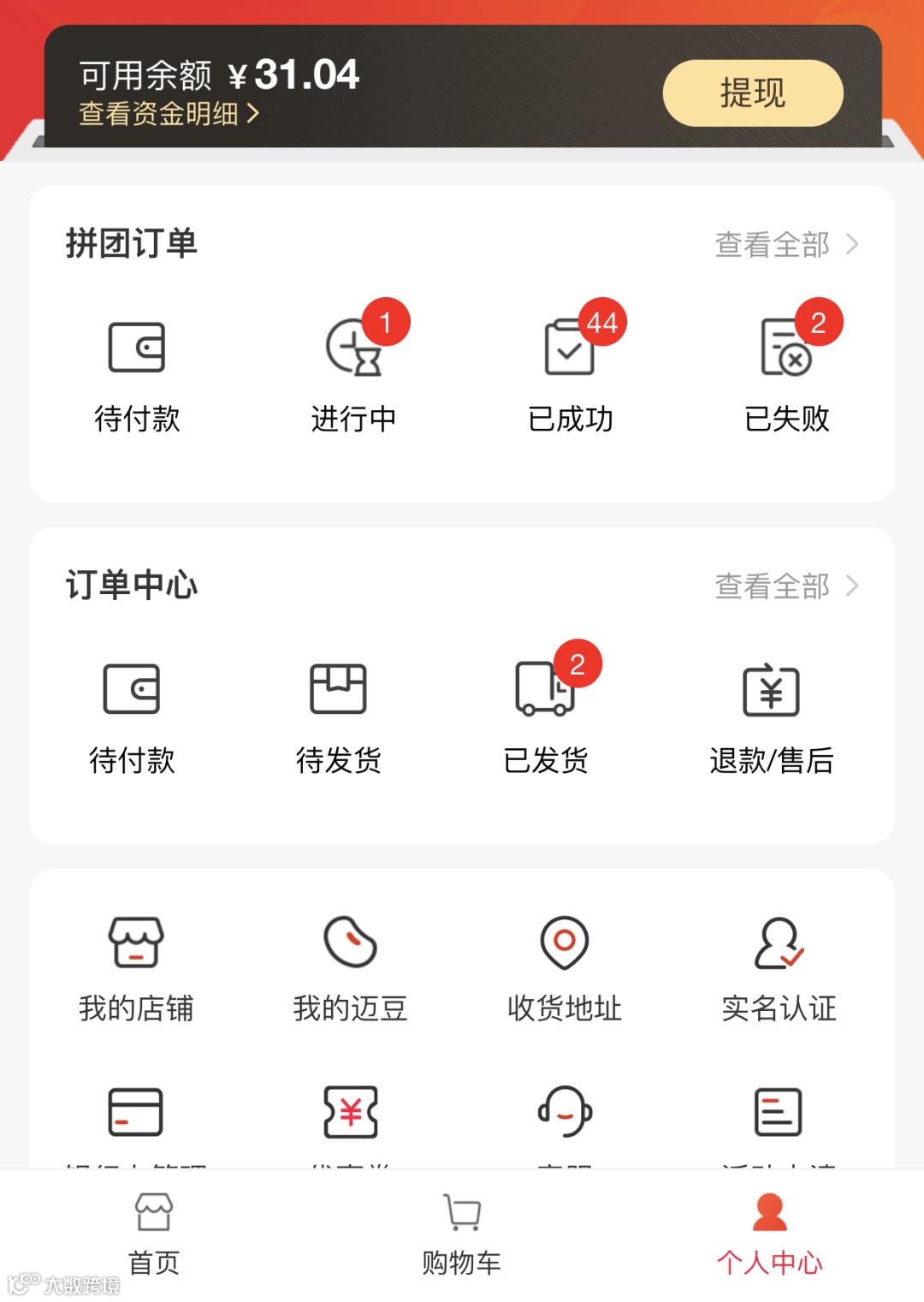Open 我的店铺
This screenshot has width=924, height=1302.
(x=136, y=969)
